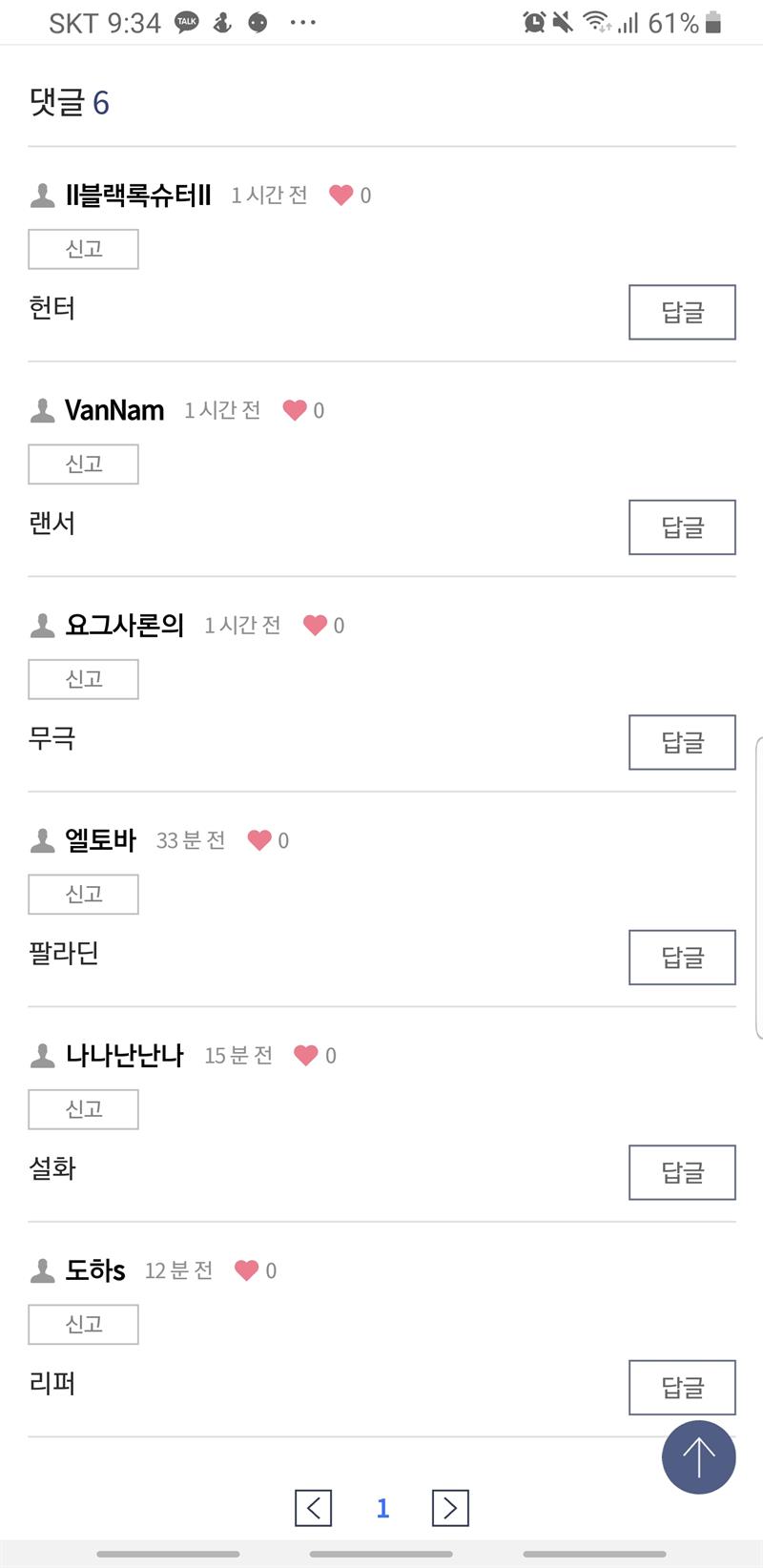Go to the previous comments page
This screenshot has height=1568, width=763.
tap(314, 1508)
